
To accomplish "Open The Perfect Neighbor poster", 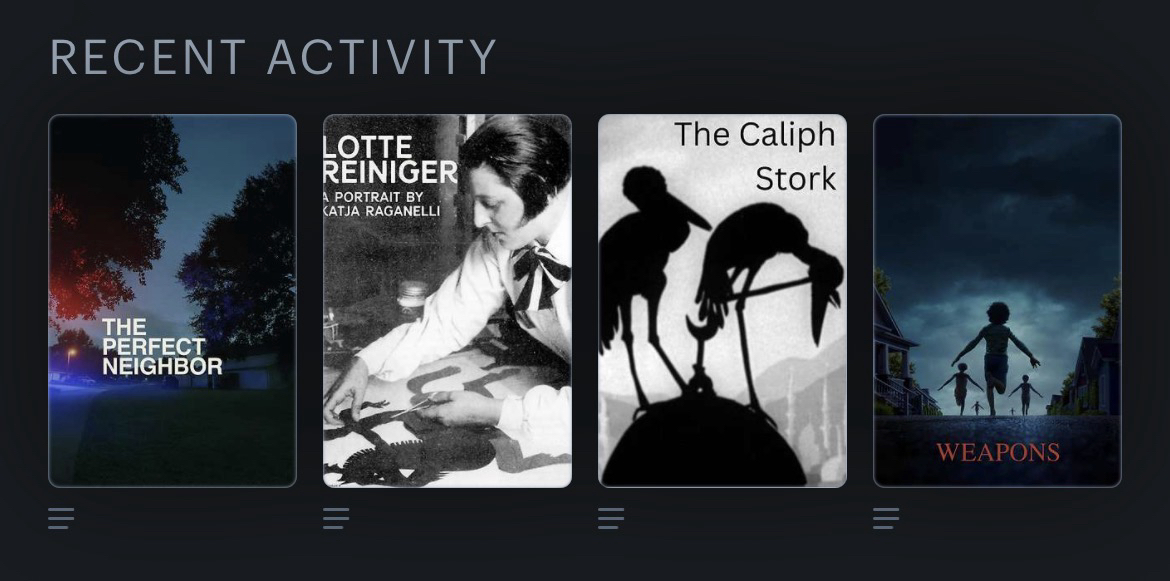I will click(172, 300).
